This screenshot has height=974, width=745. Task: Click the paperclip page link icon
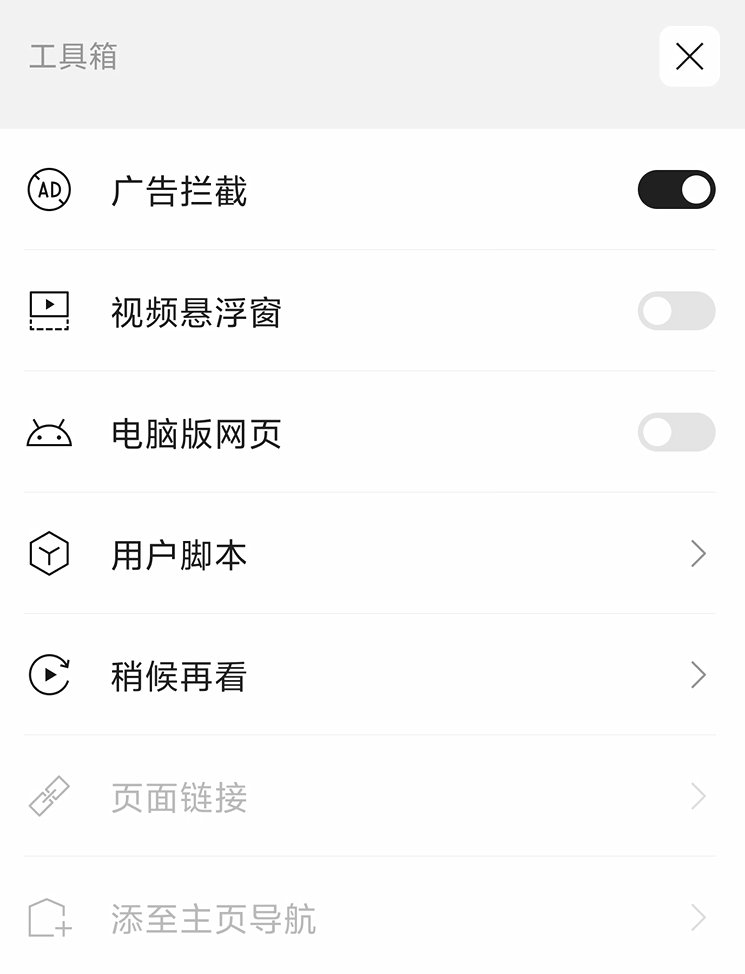(48, 797)
